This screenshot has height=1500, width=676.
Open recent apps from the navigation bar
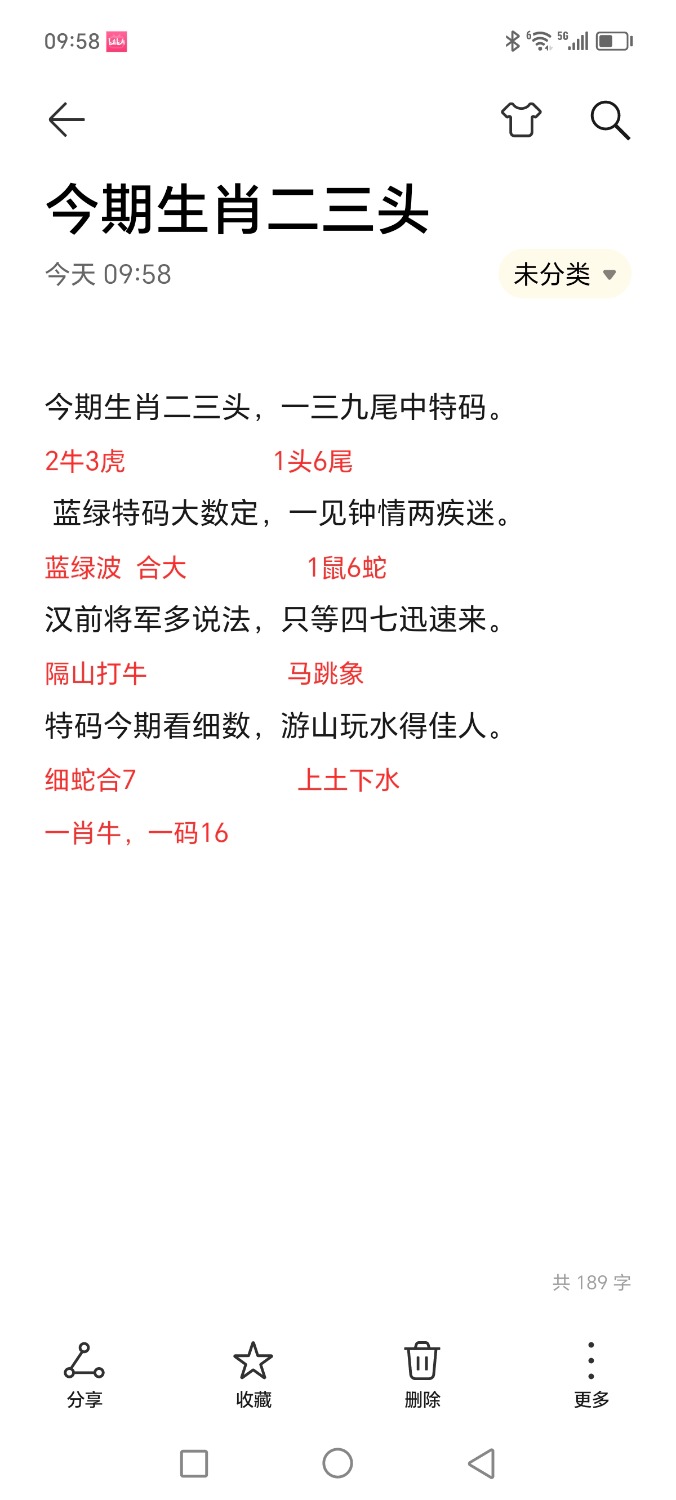pos(194,1464)
